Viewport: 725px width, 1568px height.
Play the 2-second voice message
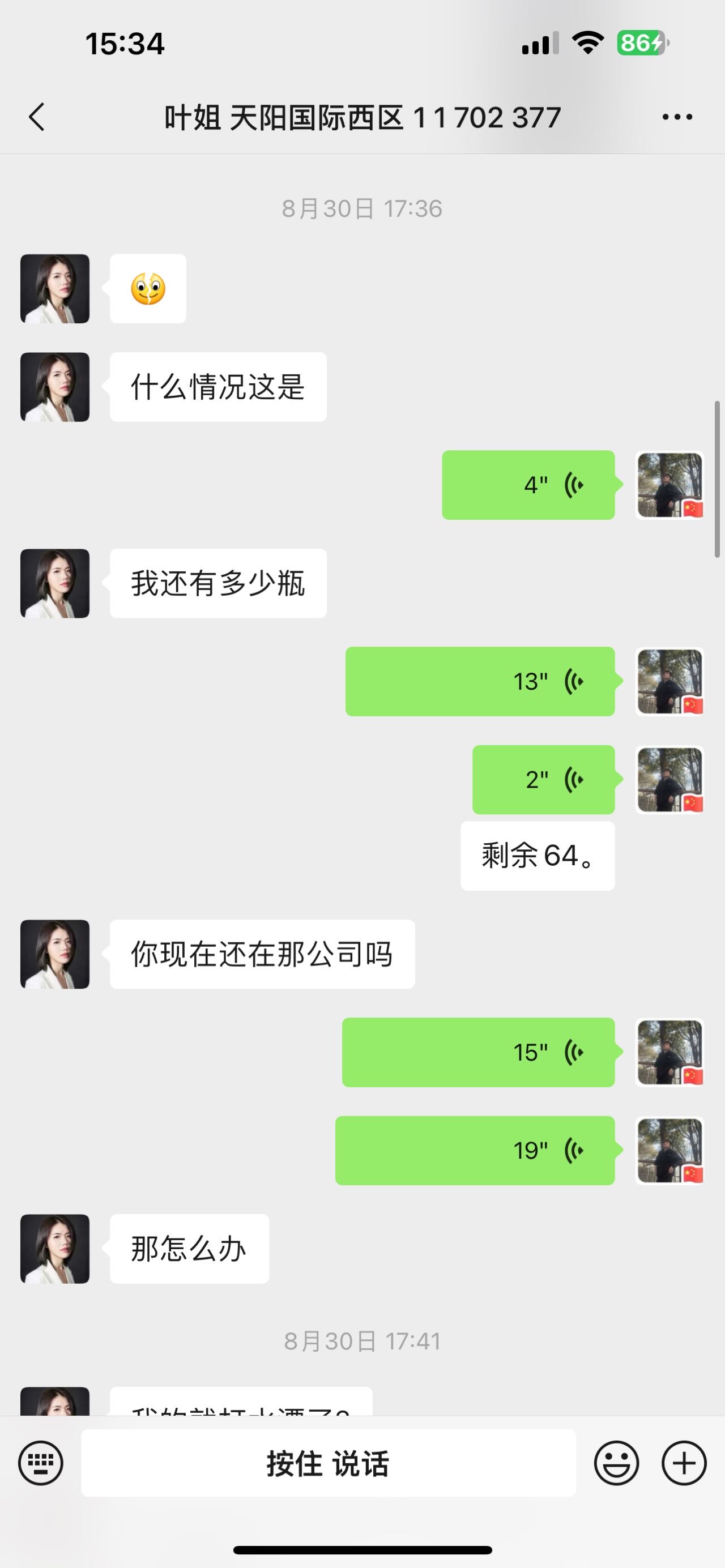pos(543,779)
